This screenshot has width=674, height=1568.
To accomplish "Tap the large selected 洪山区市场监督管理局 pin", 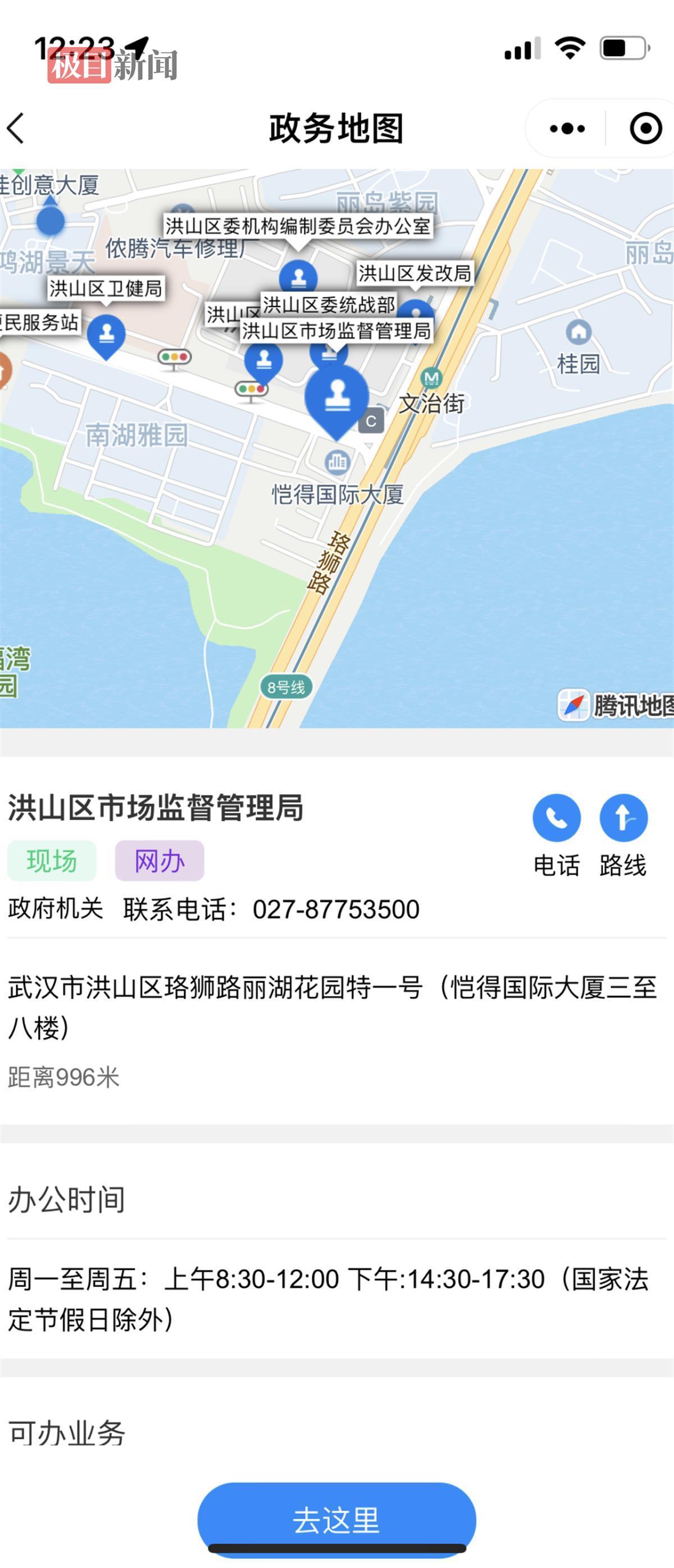I will pos(336,396).
